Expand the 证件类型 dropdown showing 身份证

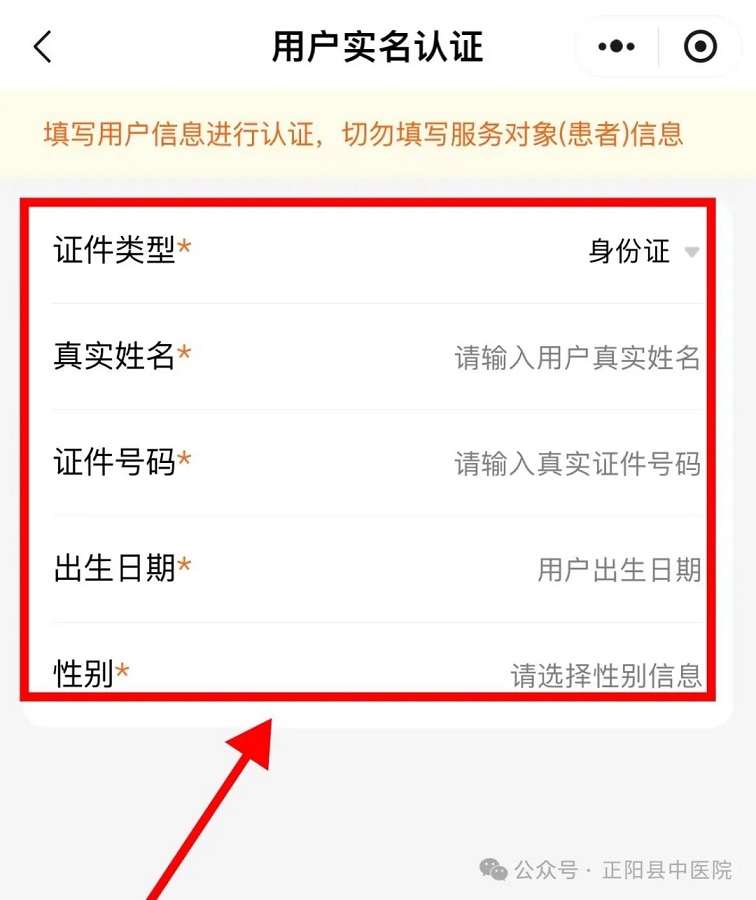click(x=642, y=252)
